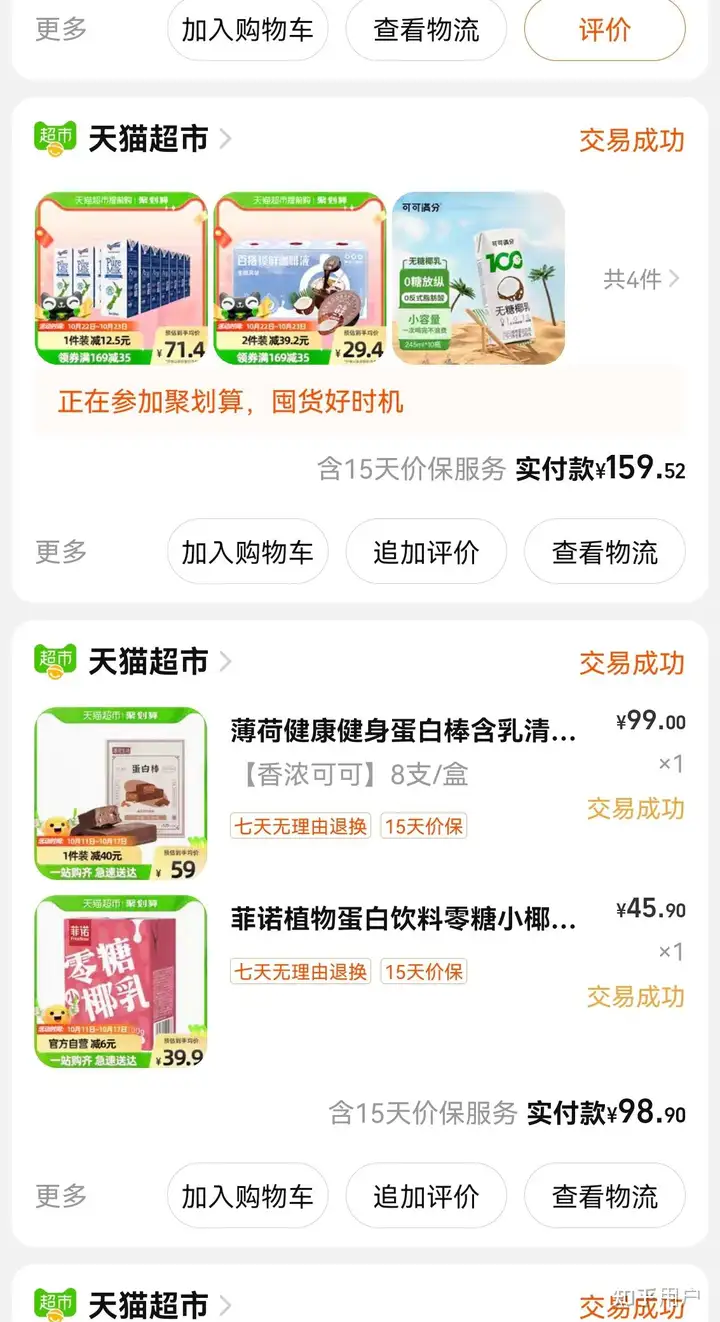Image resolution: width=720 pixels, height=1322 pixels.
Task: Open the milk cartons product image ¥71.4
Action: pyautogui.click(x=121, y=278)
